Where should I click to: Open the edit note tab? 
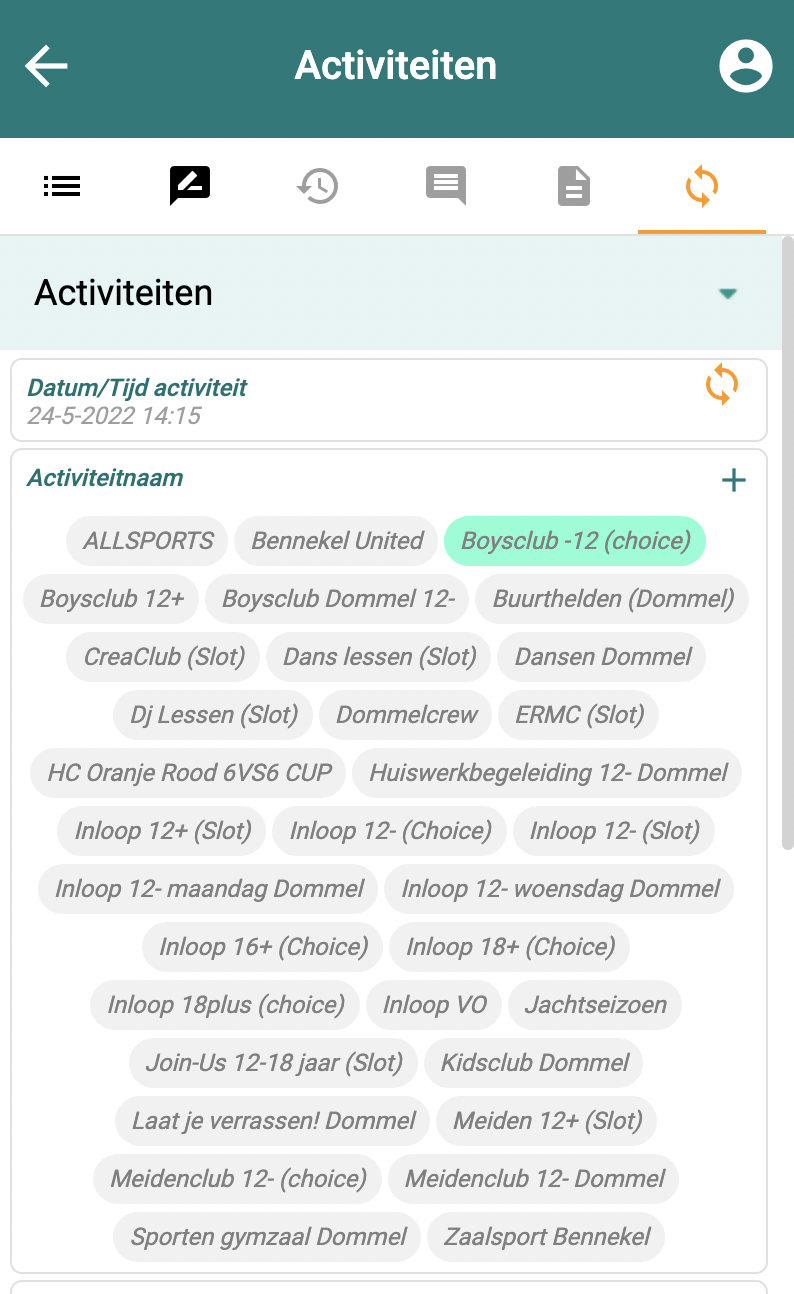coord(190,186)
